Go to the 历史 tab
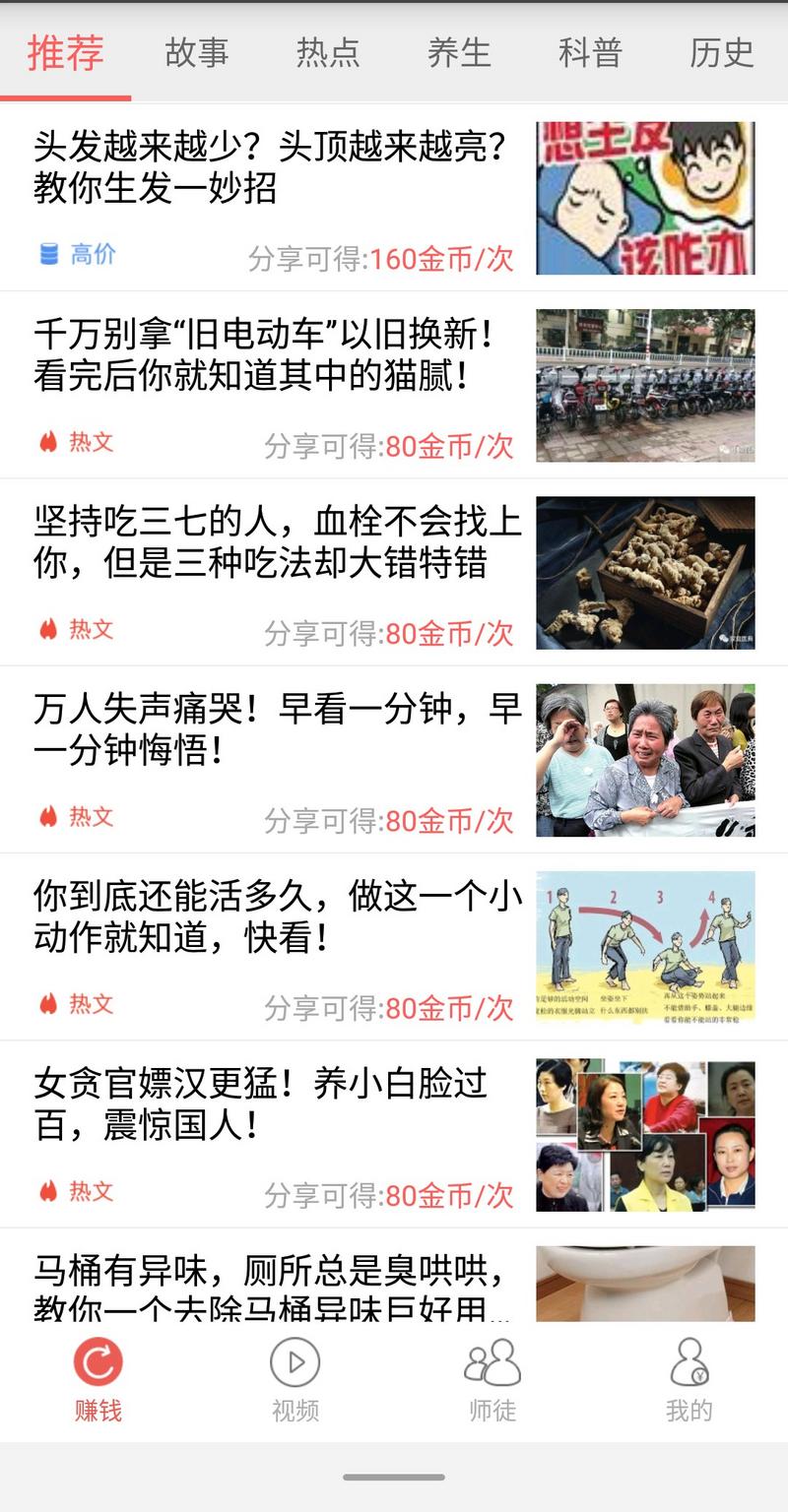This screenshot has height=1512, width=788. (721, 52)
